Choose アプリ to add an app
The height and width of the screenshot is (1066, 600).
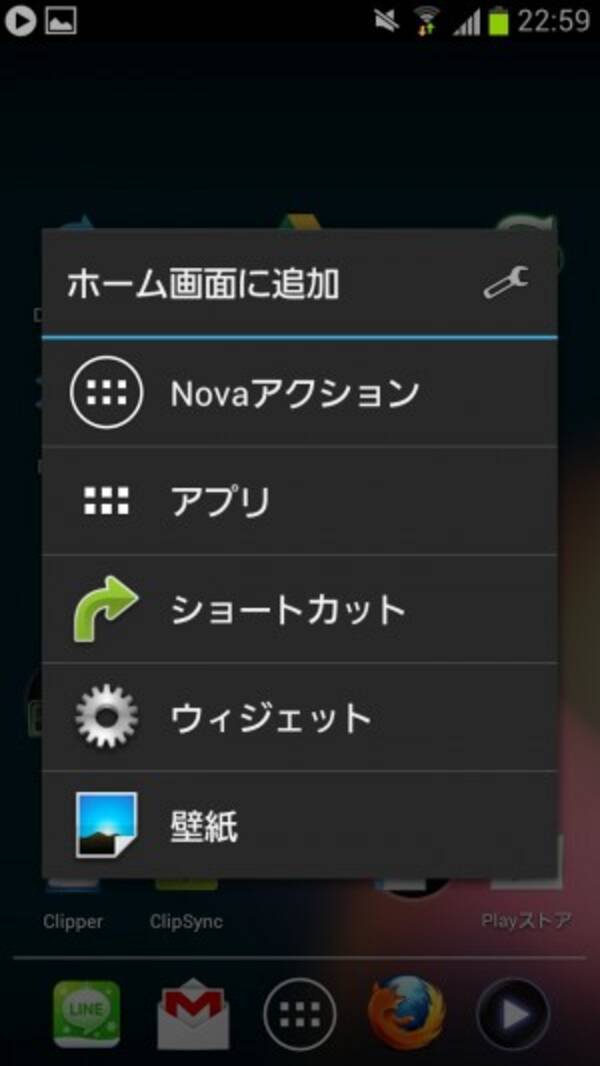(298, 501)
